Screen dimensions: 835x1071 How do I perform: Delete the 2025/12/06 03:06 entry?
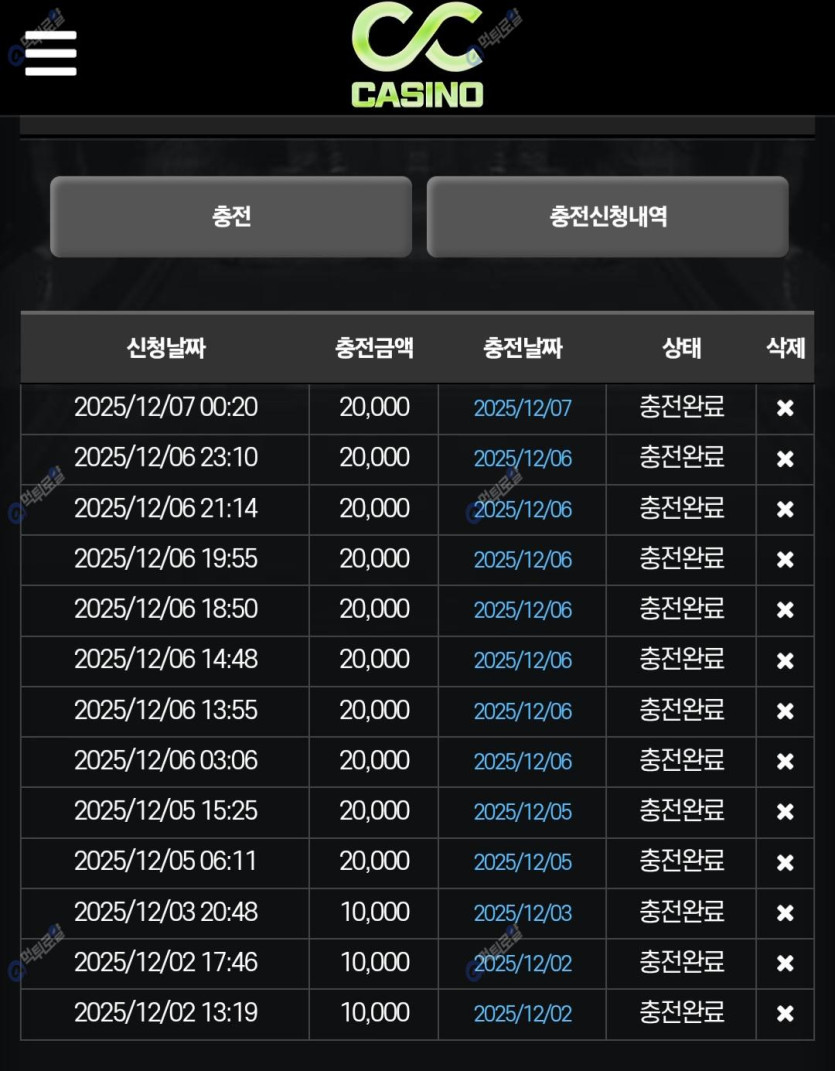tap(785, 762)
